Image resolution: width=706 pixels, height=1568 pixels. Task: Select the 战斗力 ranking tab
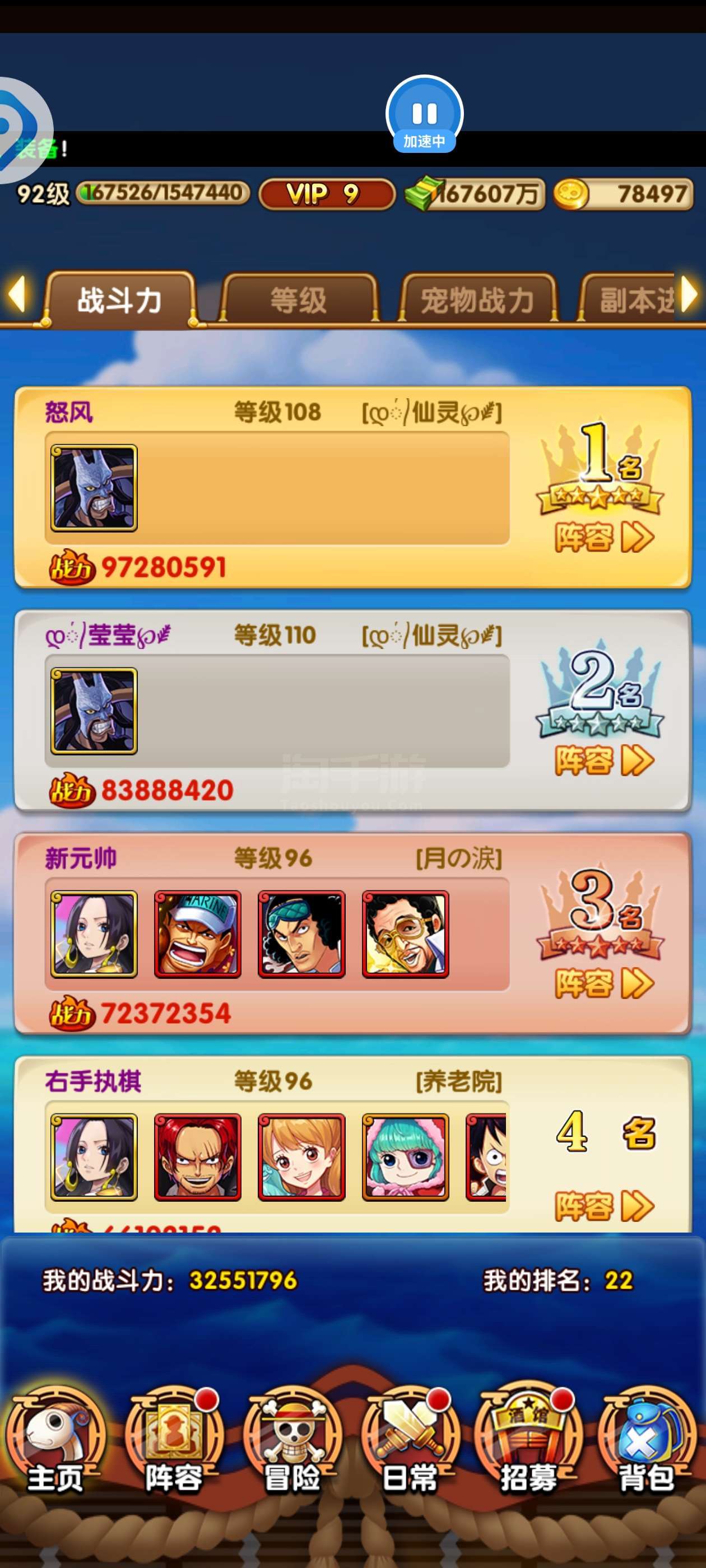[x=119, y=300]
